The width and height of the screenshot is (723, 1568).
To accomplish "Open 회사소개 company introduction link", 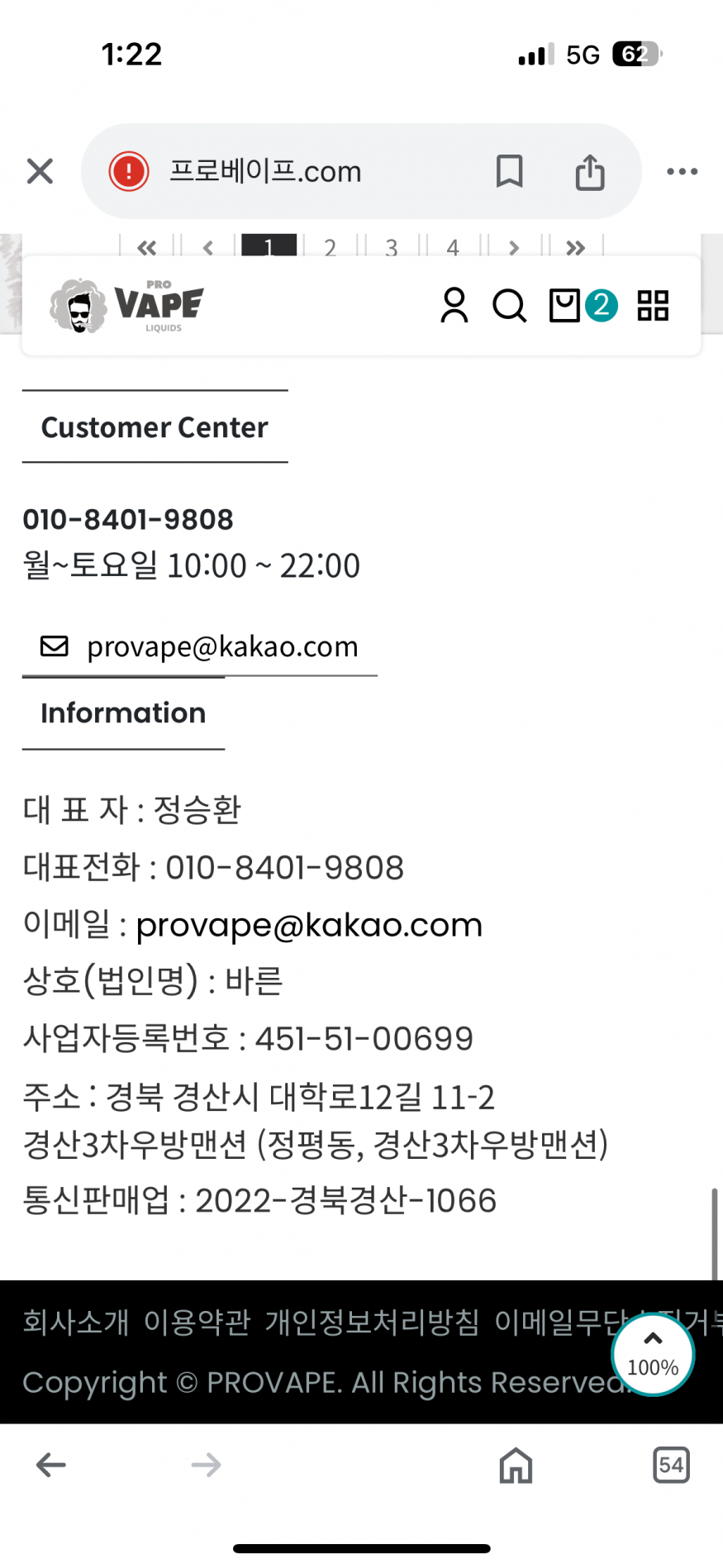I will point(76,1323).
